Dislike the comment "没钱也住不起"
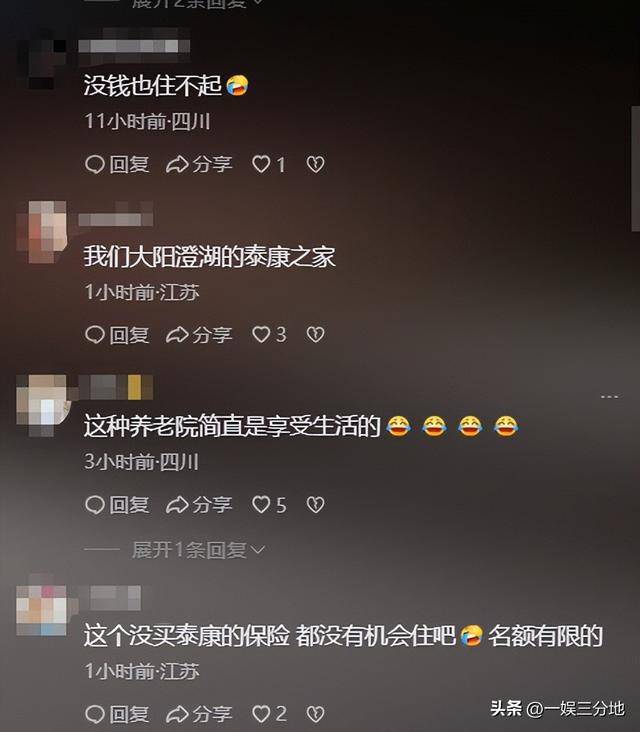The height and width of the screenshot is (732, 640). click(x=315, y=164)
